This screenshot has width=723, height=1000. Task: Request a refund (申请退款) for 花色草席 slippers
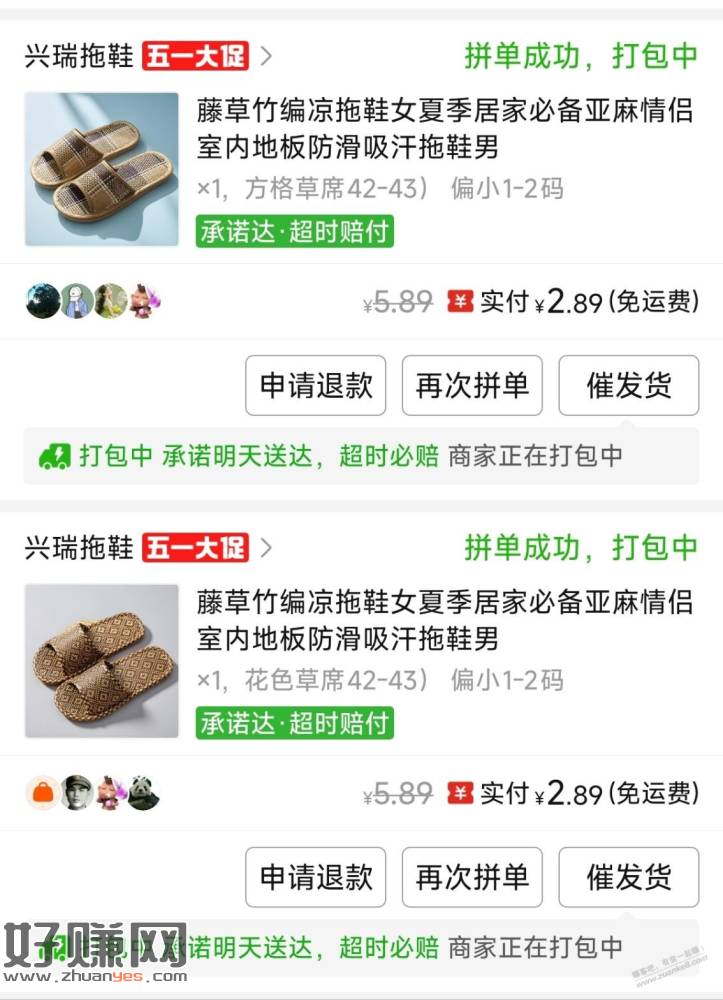point(316,877)
